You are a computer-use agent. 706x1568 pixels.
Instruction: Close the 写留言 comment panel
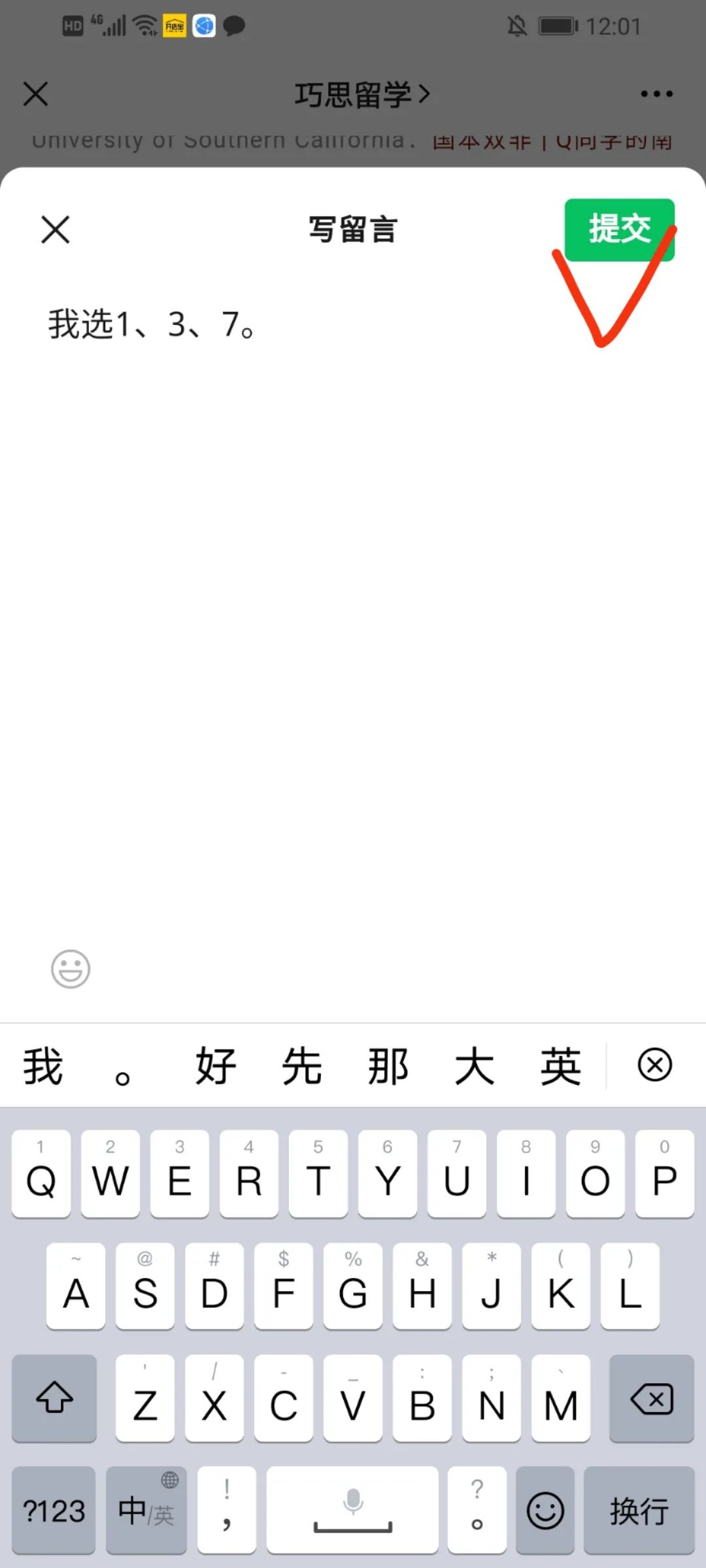pyautogui.click(x=56, y=229)
